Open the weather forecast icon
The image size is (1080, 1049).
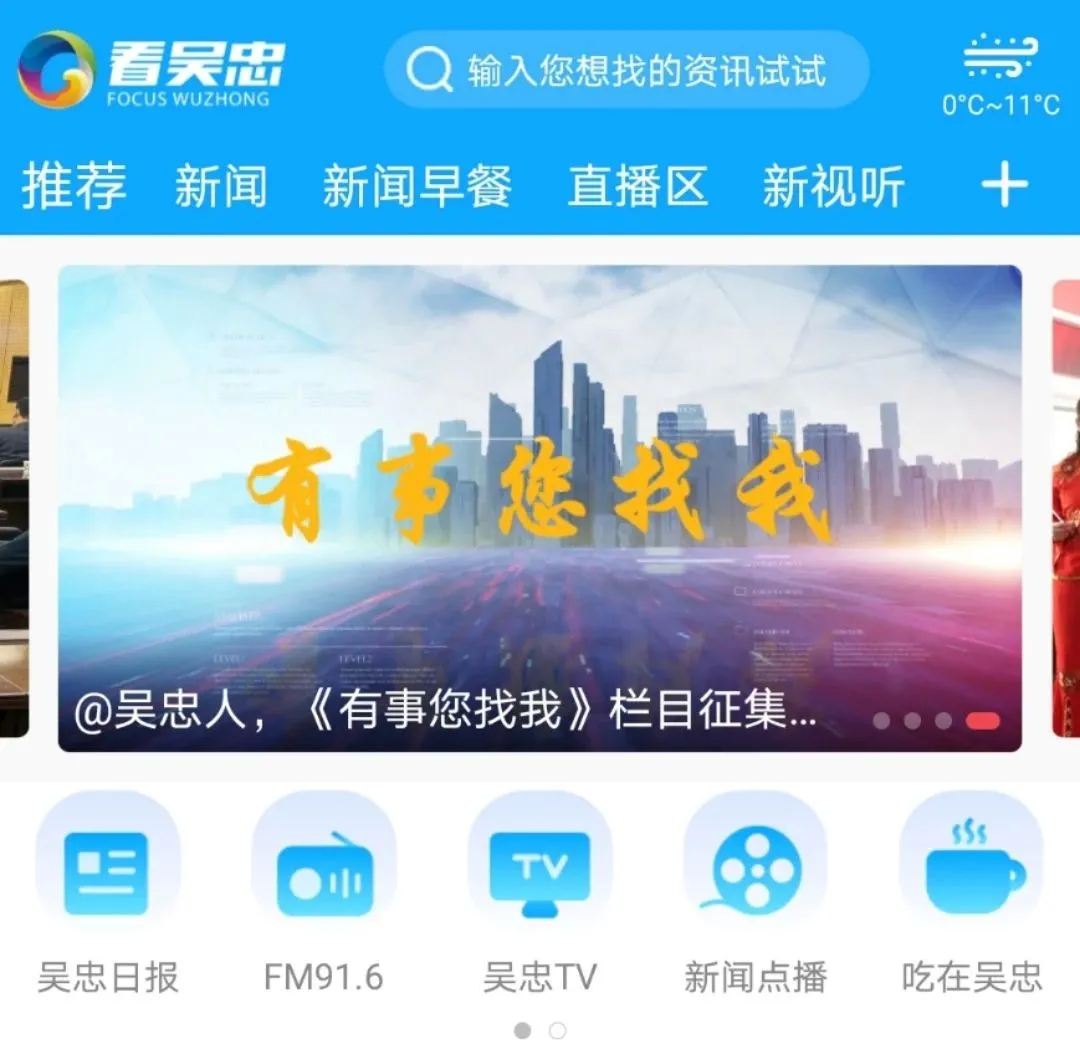click(x=1000, y=60)
